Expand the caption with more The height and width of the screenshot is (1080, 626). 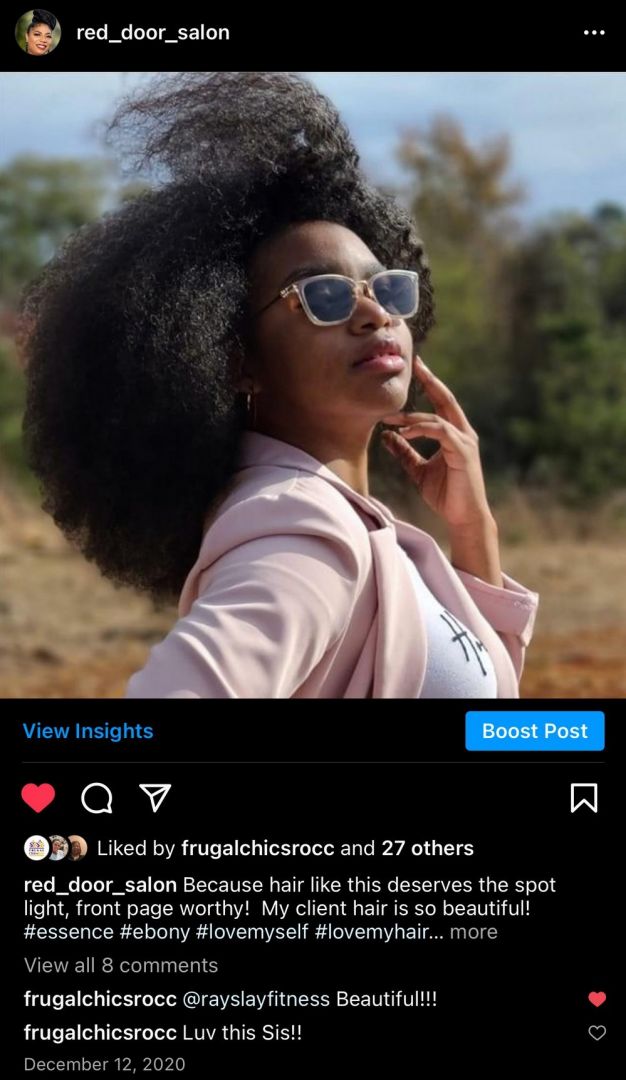(473, 932)
